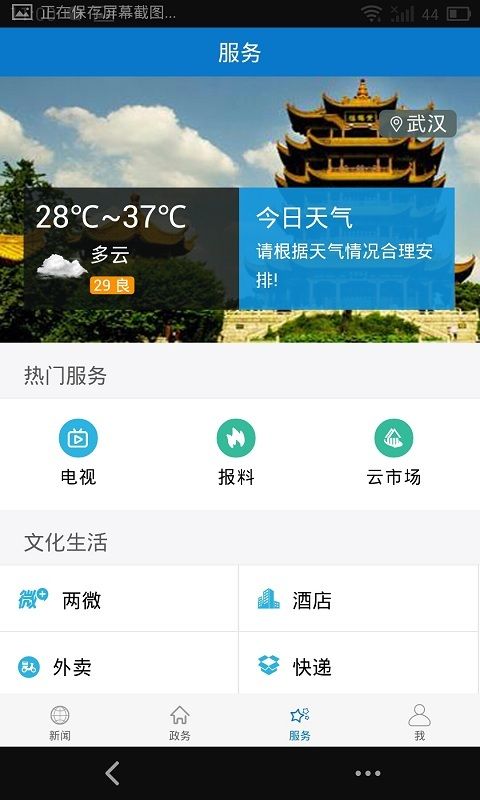
Task: Open 两微 under 文化生活
Action: [119, 598]
